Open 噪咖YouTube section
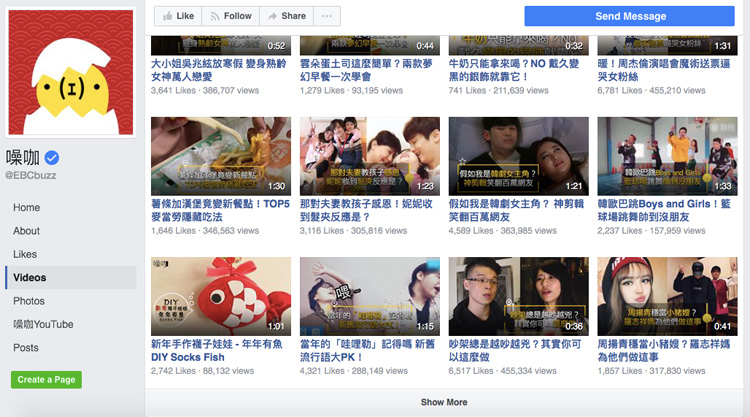This screenshot has height=417, width=750. 43,324
